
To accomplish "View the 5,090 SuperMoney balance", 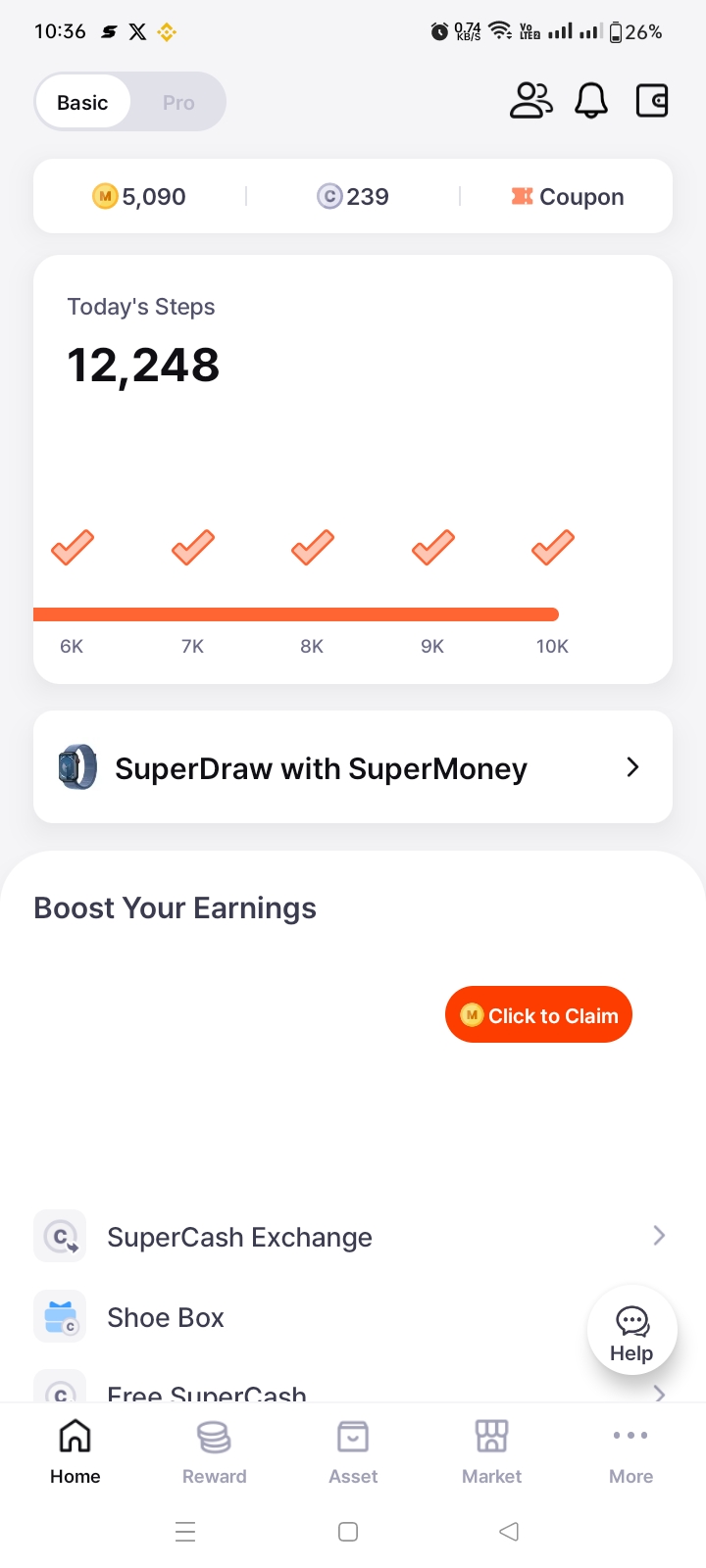I will pos(139,197).
